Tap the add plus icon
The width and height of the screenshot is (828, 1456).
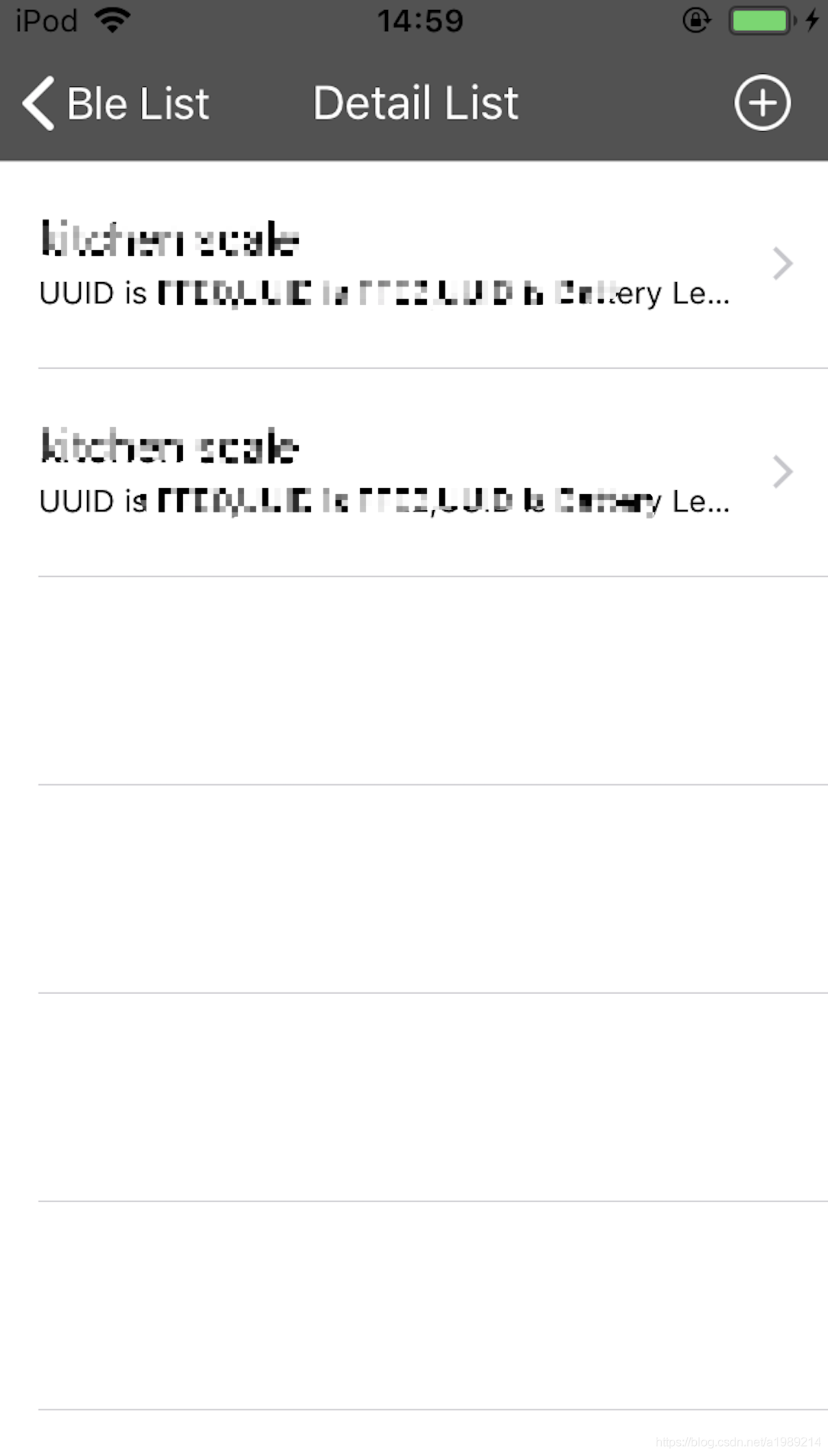[762, 103]
